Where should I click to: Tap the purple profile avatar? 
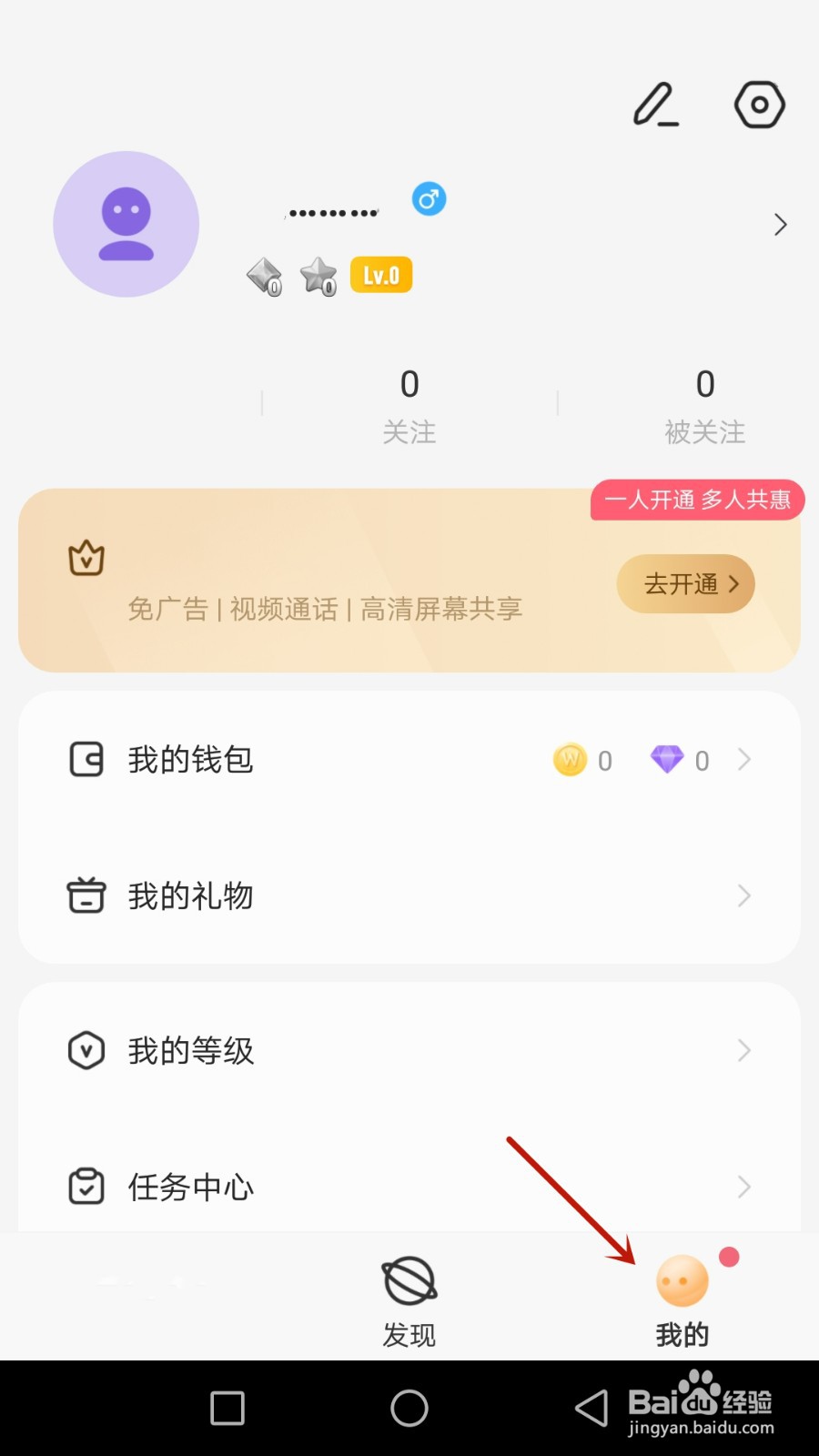coord(126,224)
